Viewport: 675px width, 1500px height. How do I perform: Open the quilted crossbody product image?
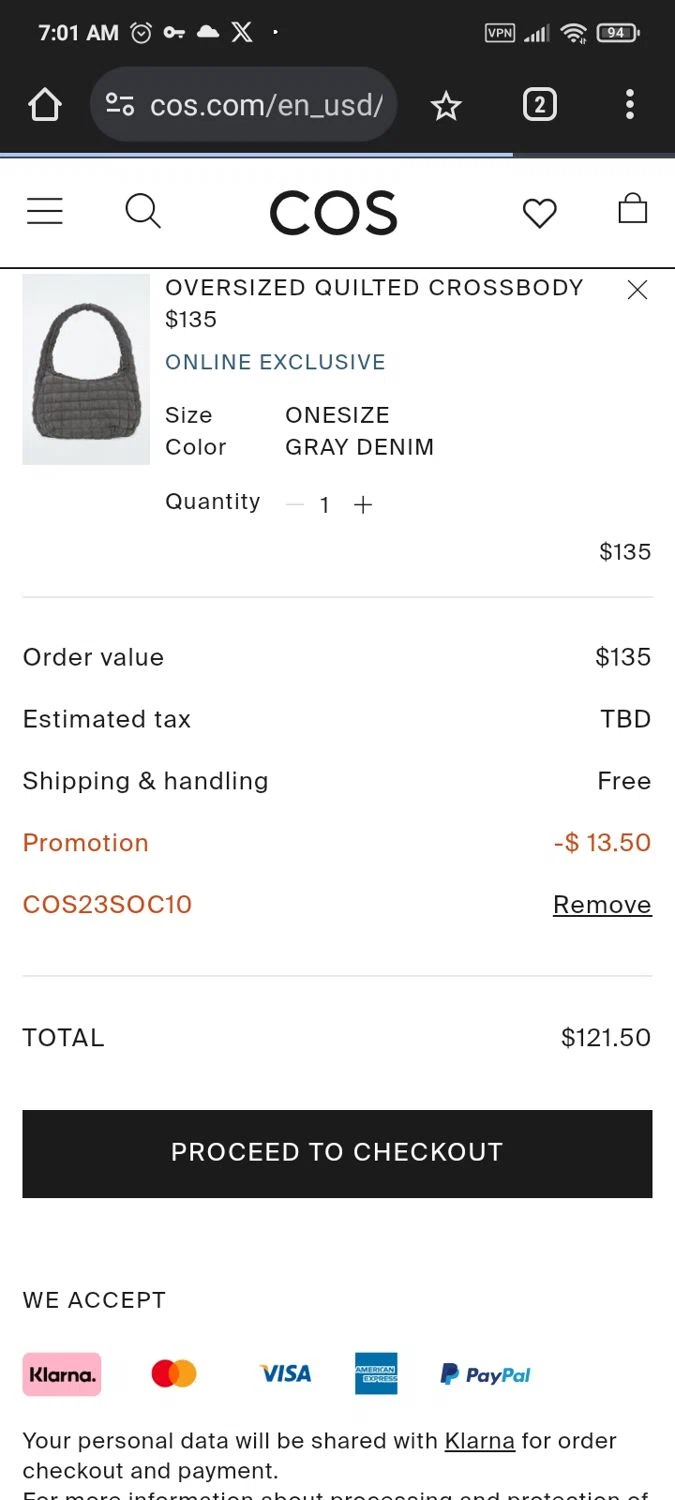(86, 369)
